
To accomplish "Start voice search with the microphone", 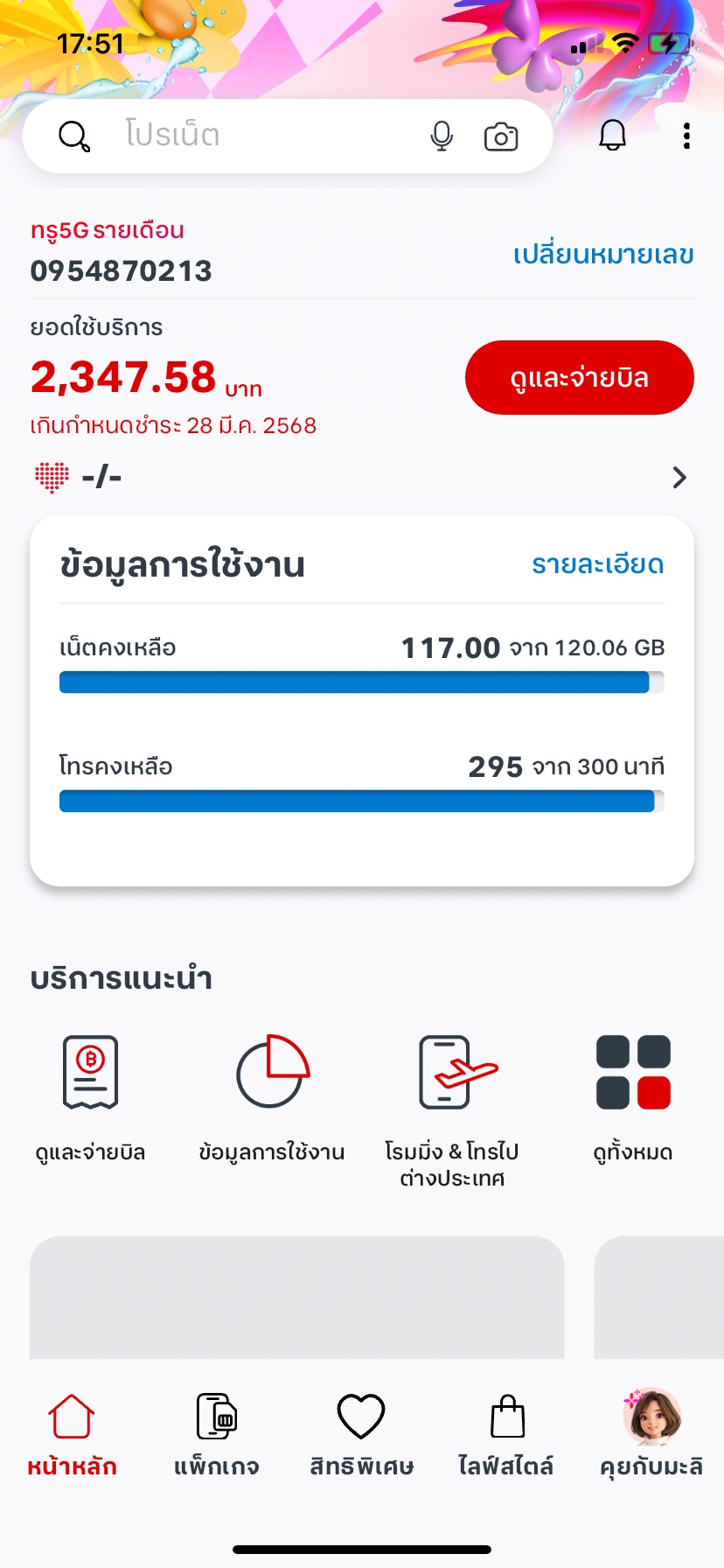I will (x=442, y=136).
